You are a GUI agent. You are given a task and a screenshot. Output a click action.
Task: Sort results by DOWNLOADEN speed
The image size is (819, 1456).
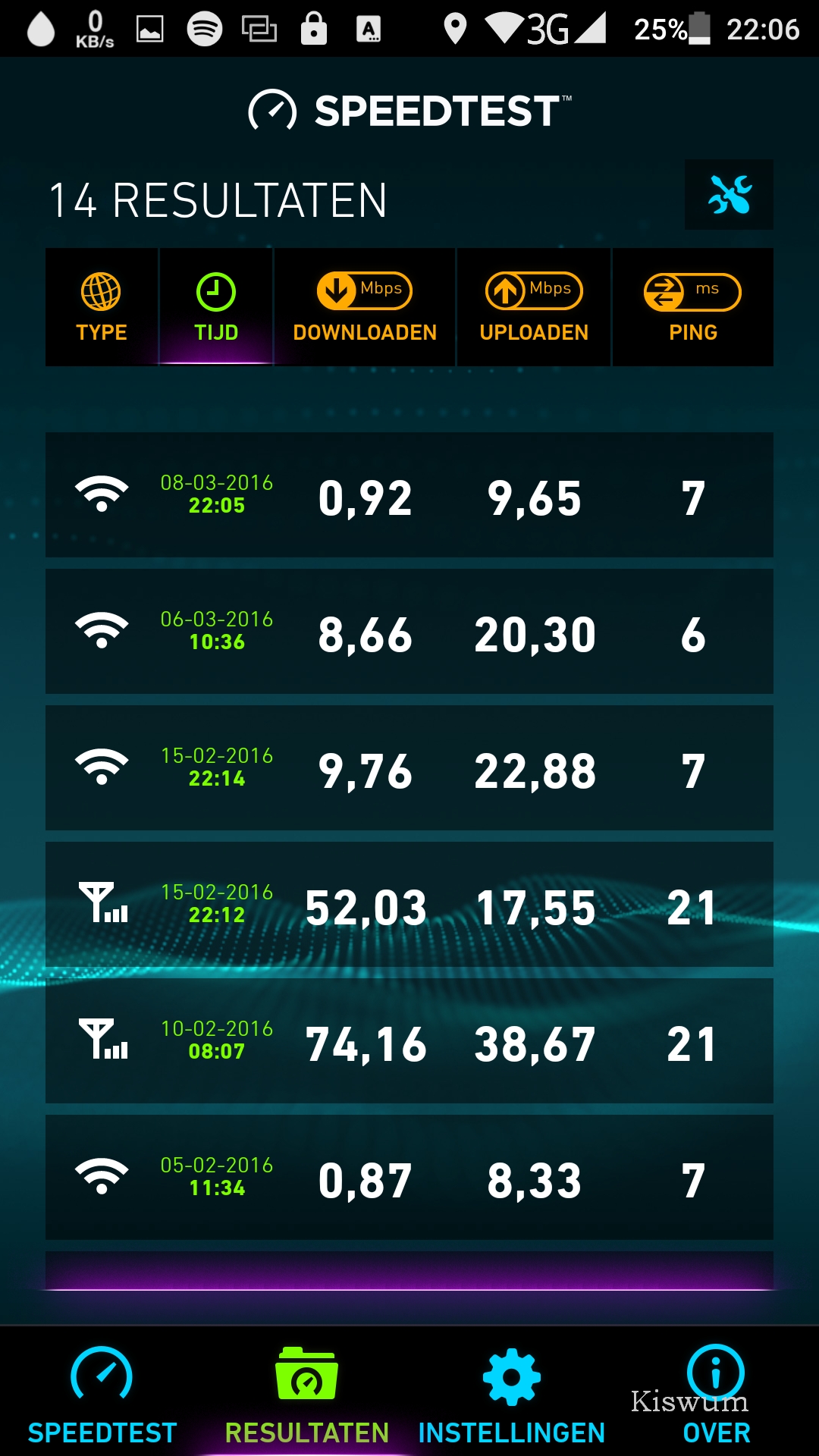pyautogui.click(x=365, y=307)
